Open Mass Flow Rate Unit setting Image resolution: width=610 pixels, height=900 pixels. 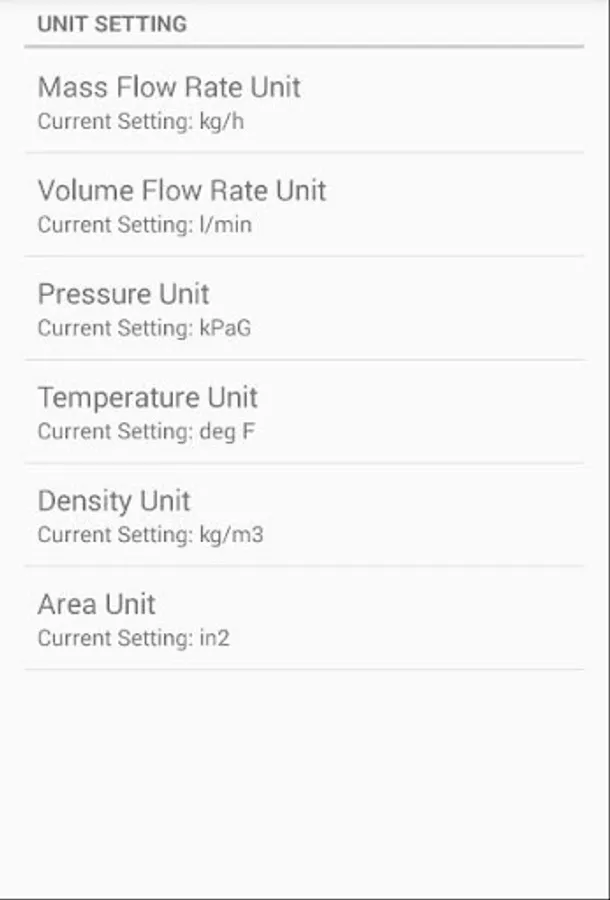pyautogui.click(x=304, y=101)
